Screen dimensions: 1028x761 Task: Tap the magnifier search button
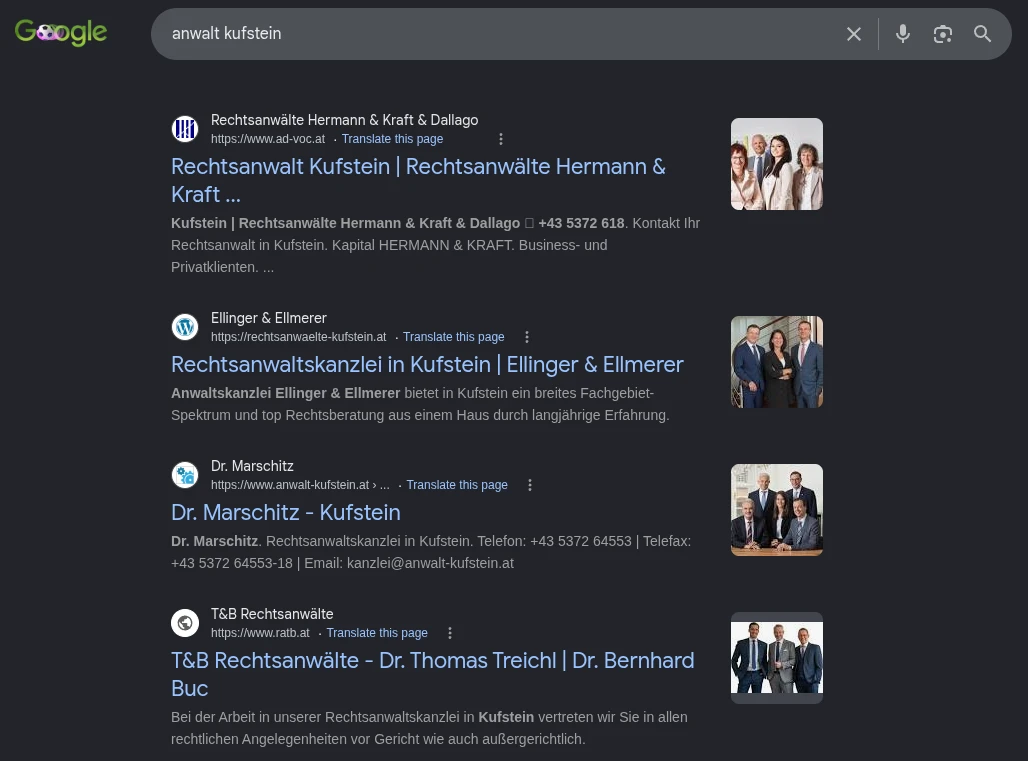click(982, 34)
